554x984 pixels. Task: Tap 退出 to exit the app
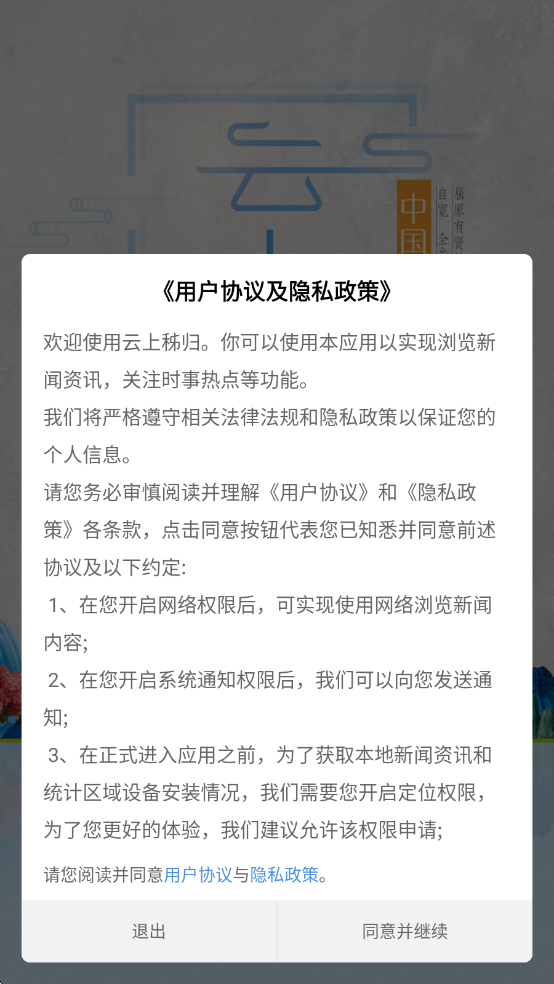(149, 931)
